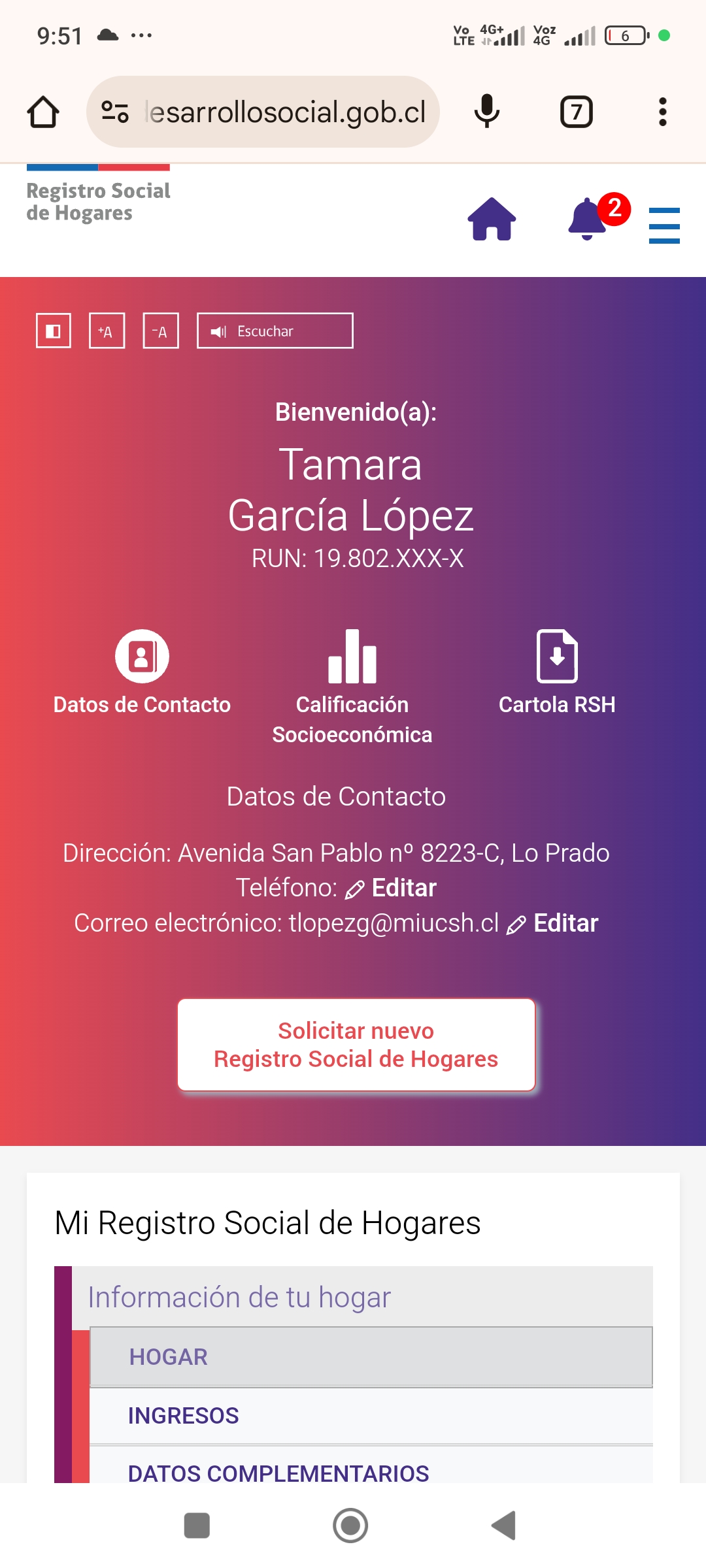The image size is (706, 1568).
Task: Switch to the INGRESOS section
Action: 184,1416
